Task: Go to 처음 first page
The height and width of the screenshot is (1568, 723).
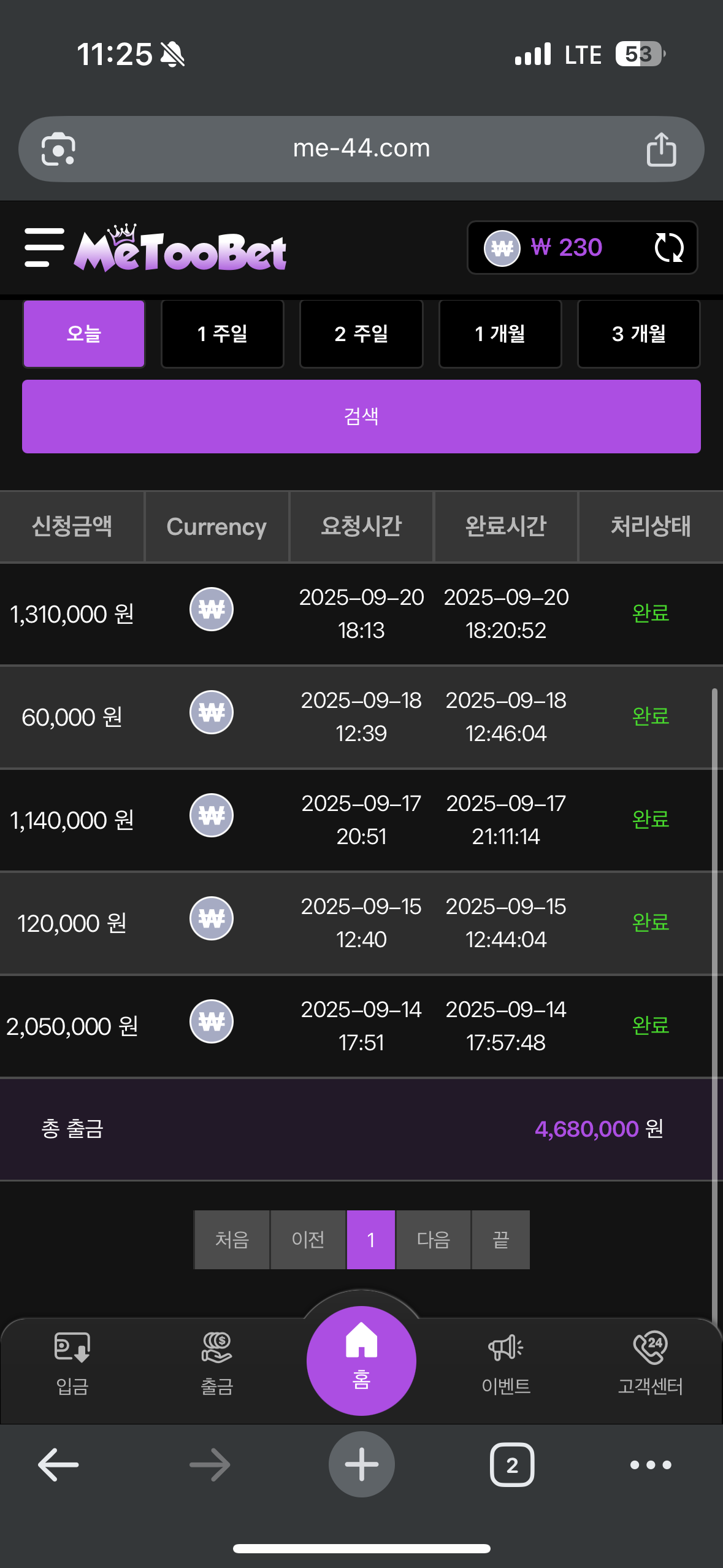Action: [232, 1240]
